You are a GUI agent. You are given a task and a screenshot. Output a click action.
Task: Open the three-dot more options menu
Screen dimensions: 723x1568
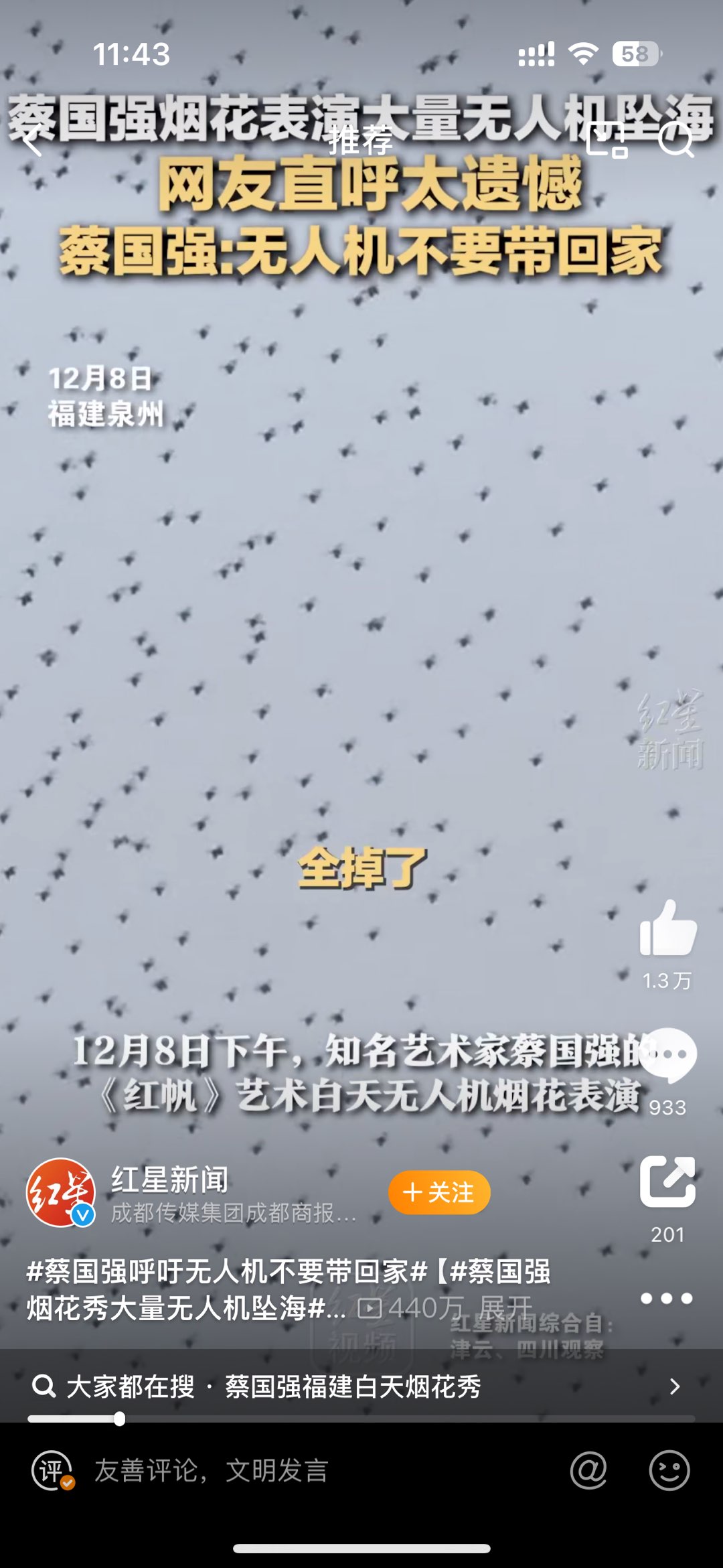[x=666, y=1298]
